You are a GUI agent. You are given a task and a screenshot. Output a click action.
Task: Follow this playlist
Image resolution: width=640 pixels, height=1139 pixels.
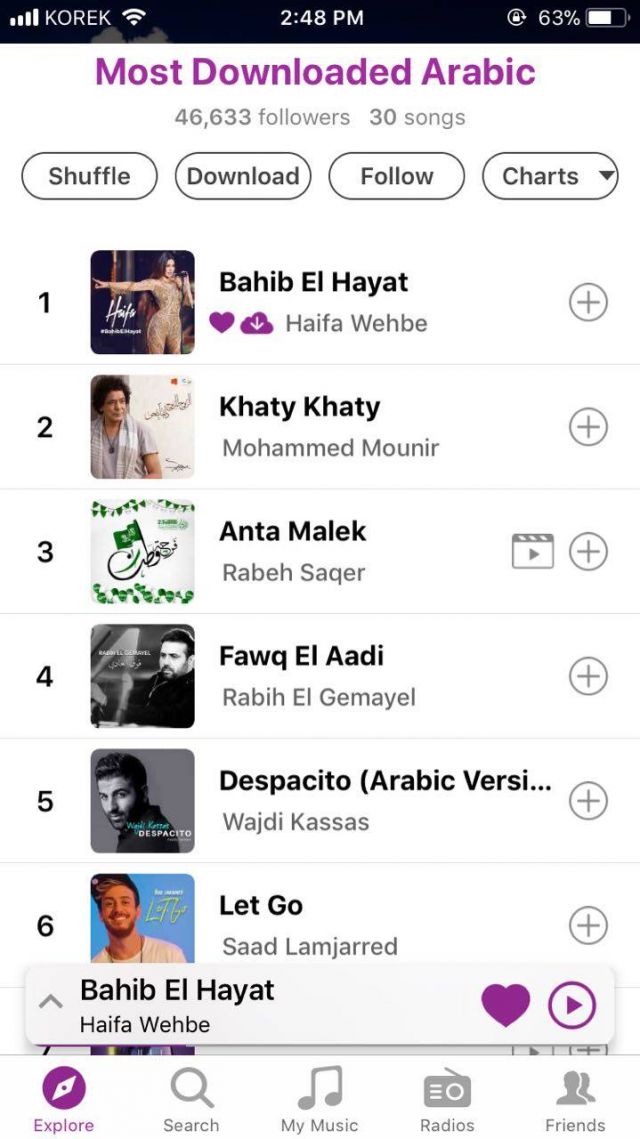click(396, 177)
